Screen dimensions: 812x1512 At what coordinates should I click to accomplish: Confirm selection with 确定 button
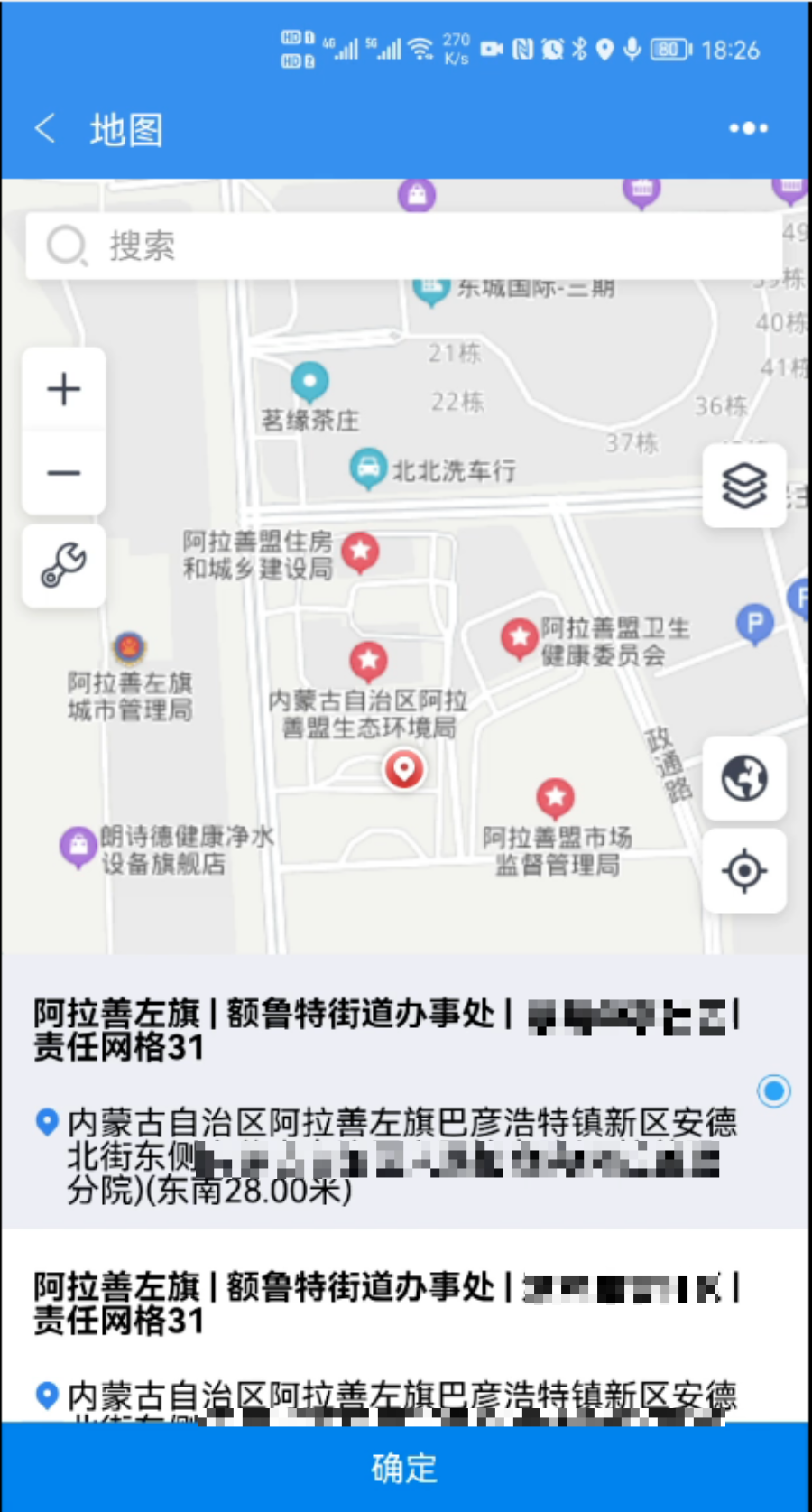pyautogui.click(x=405, y=1468)
